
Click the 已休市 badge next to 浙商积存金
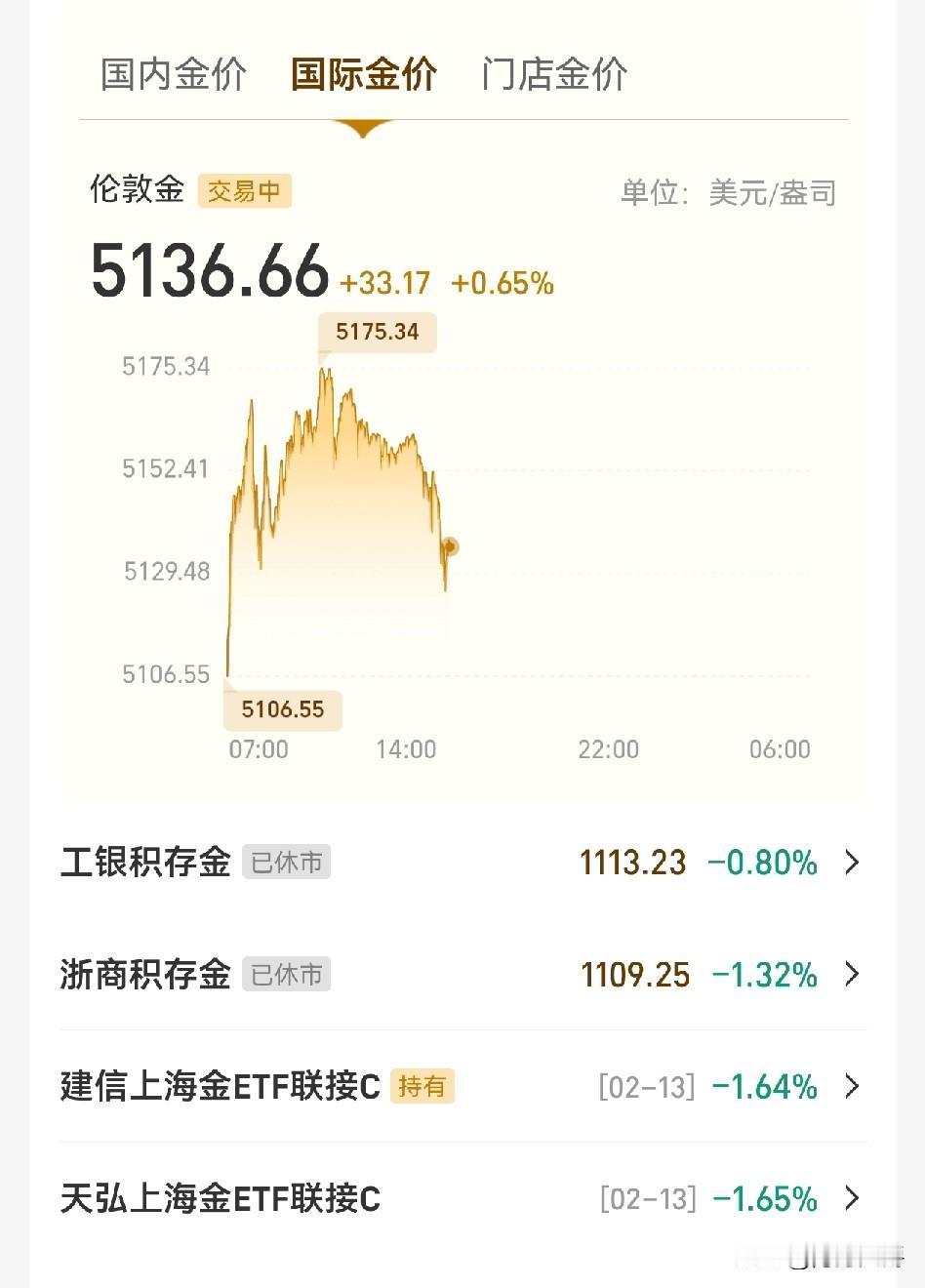click(286, 974)
